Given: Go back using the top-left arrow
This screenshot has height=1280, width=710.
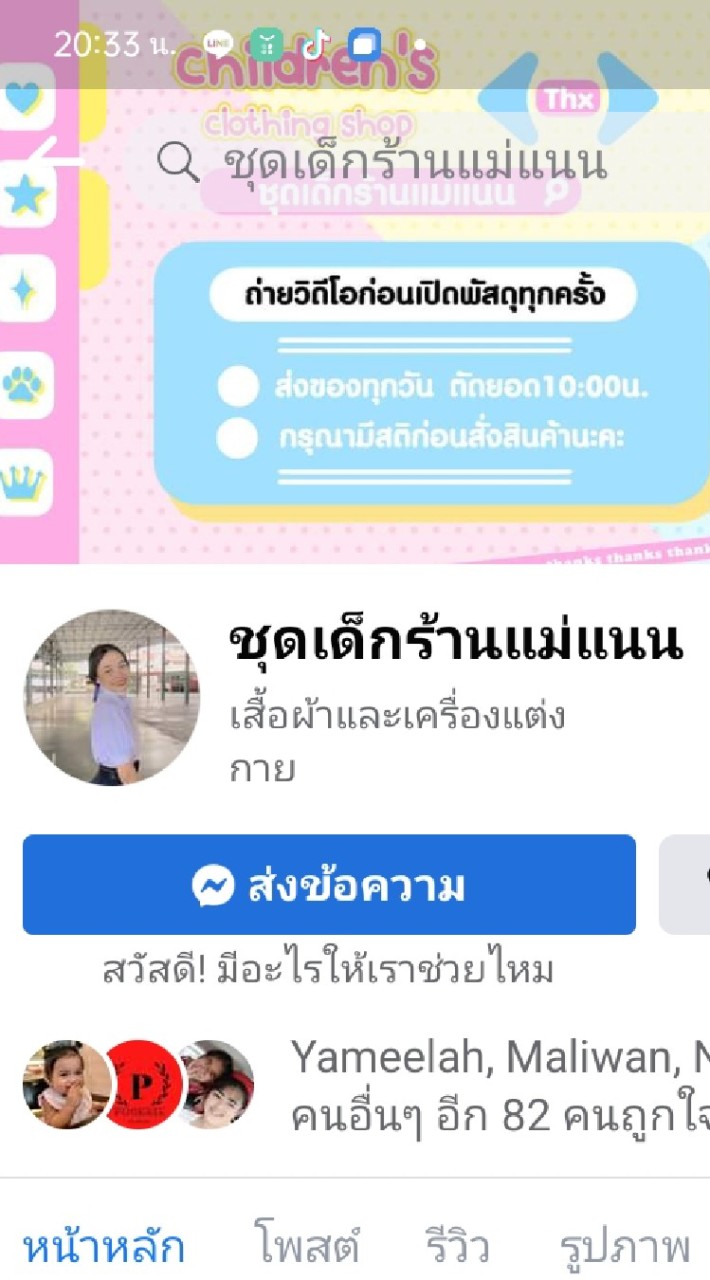Looking at the screenshot, I should pos(55,158).
